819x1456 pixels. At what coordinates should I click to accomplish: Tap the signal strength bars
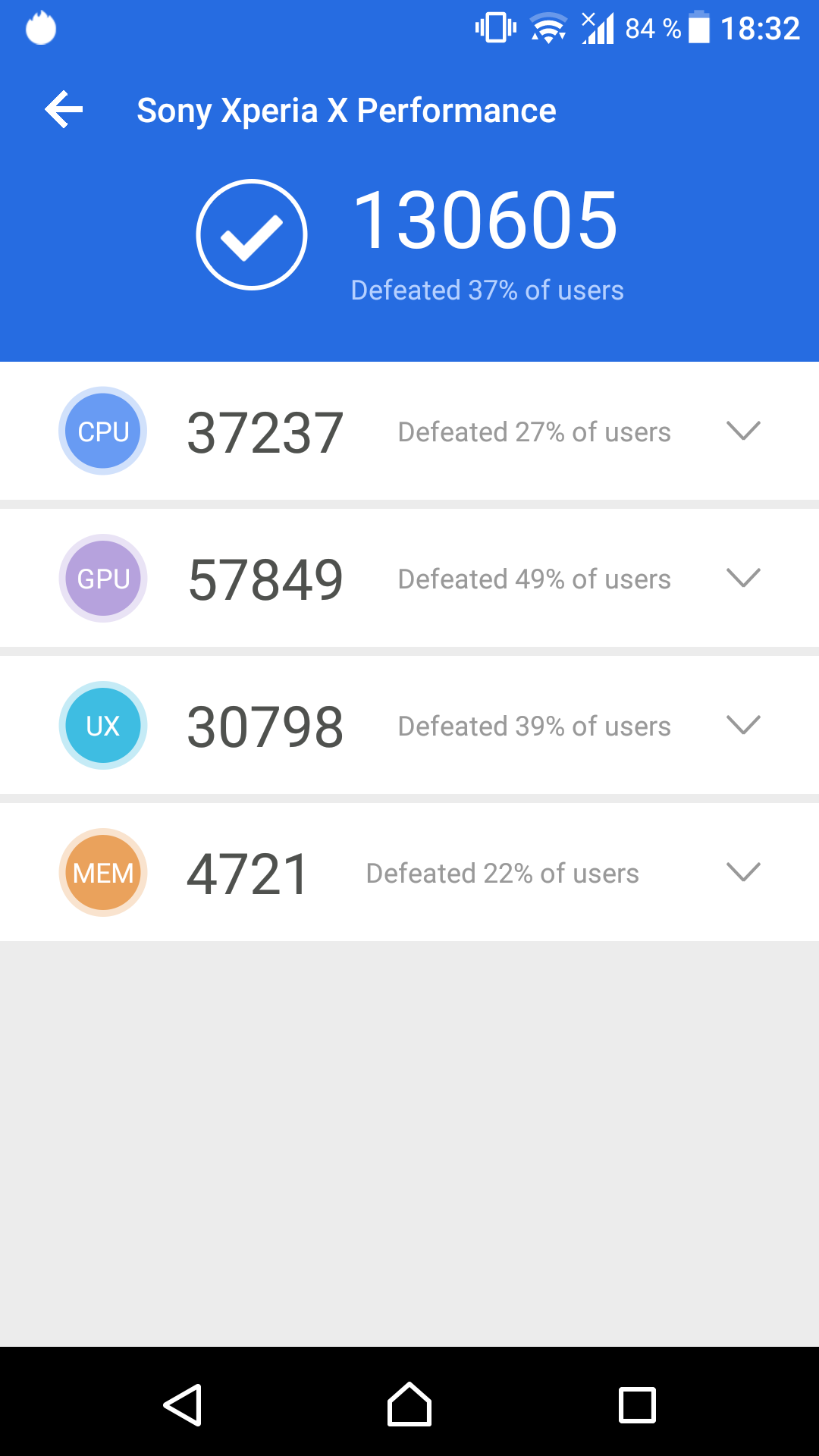point(599,29)
